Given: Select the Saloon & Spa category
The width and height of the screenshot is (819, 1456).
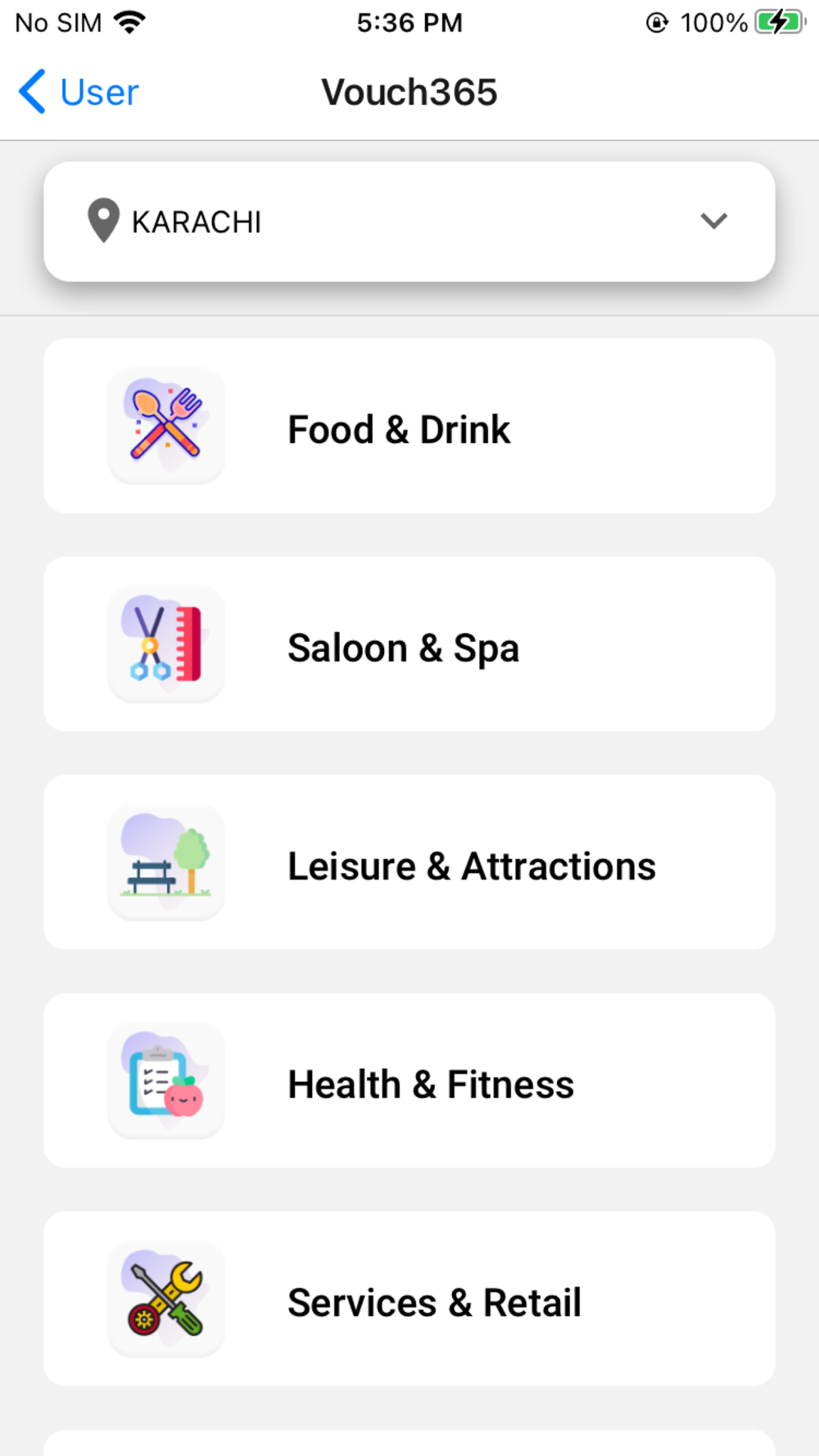Looking at the screenshot, I should click(409, 644).
